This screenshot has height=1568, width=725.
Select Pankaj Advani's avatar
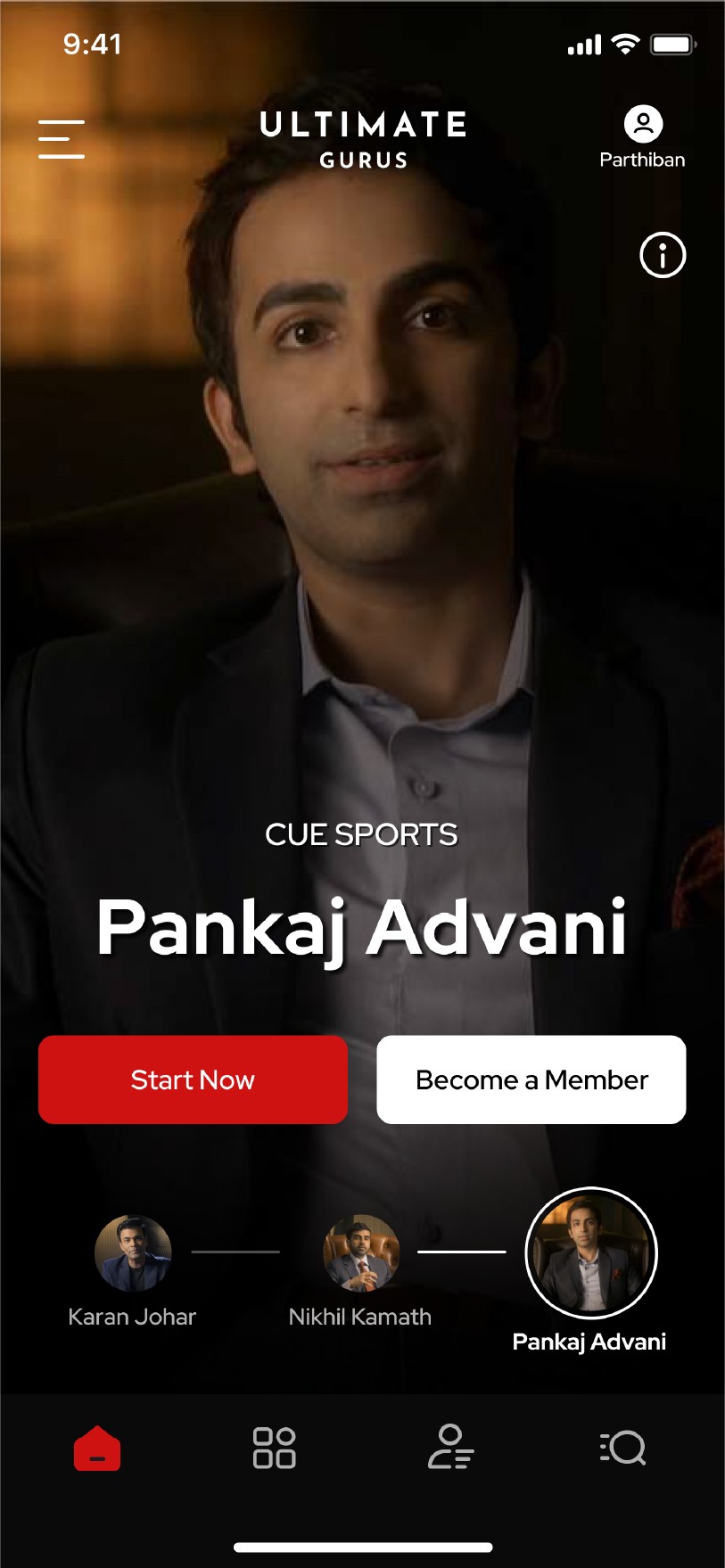click(x=591, y=1253)
